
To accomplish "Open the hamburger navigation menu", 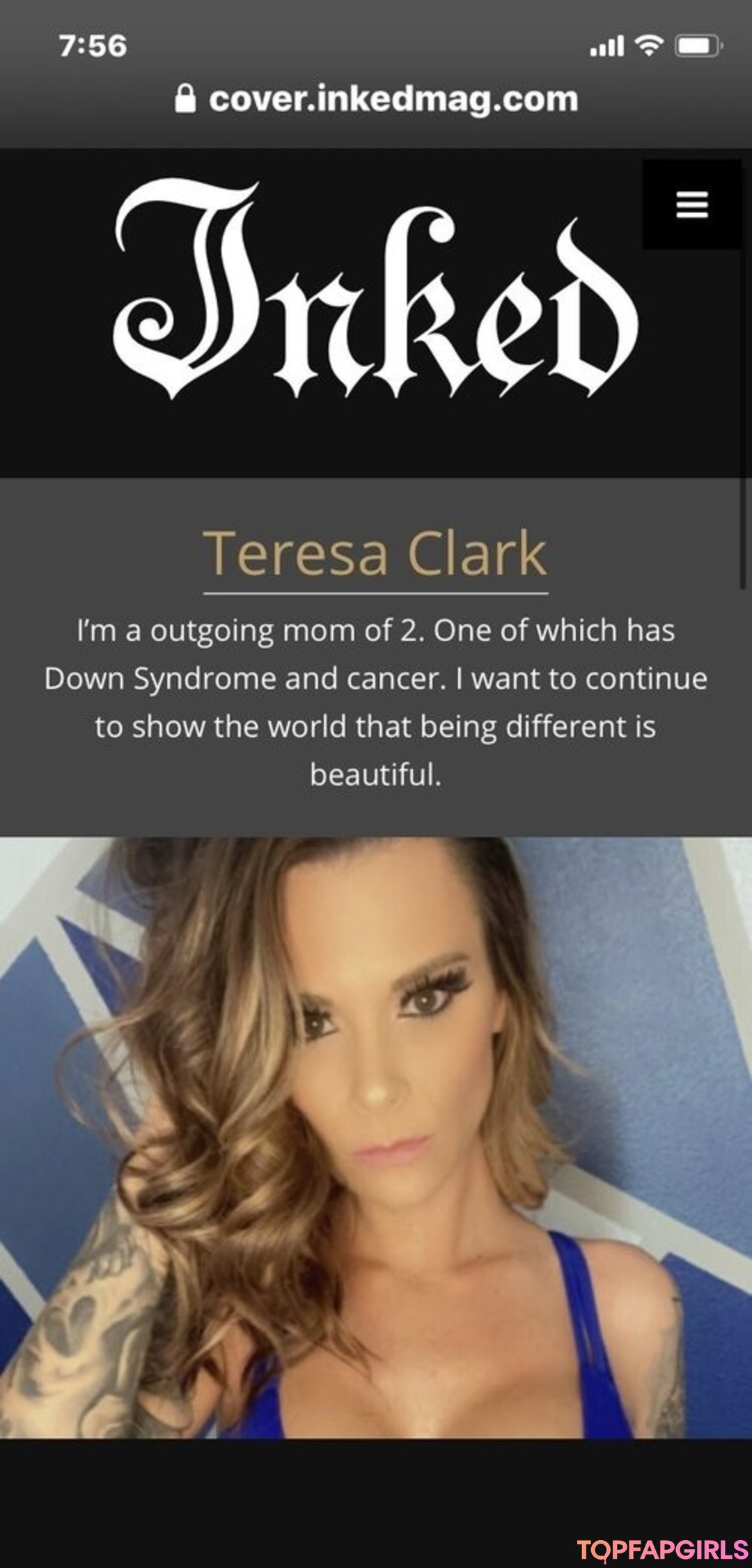I will tap(691, 205).
